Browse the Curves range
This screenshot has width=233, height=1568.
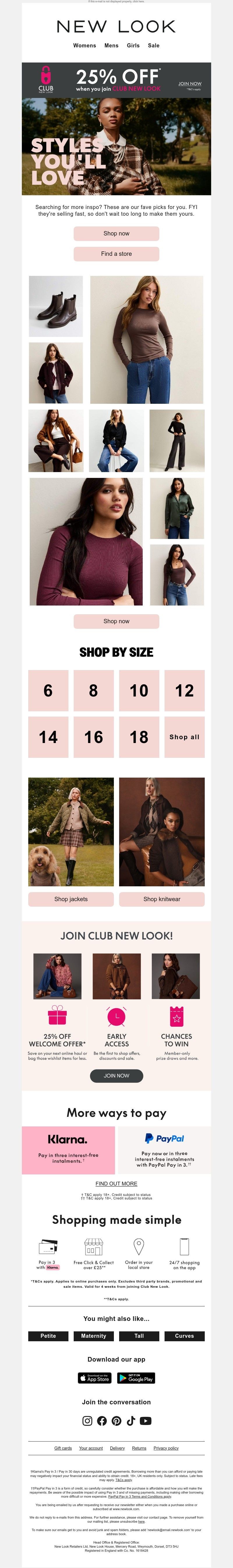click(x=184, y=1335)
